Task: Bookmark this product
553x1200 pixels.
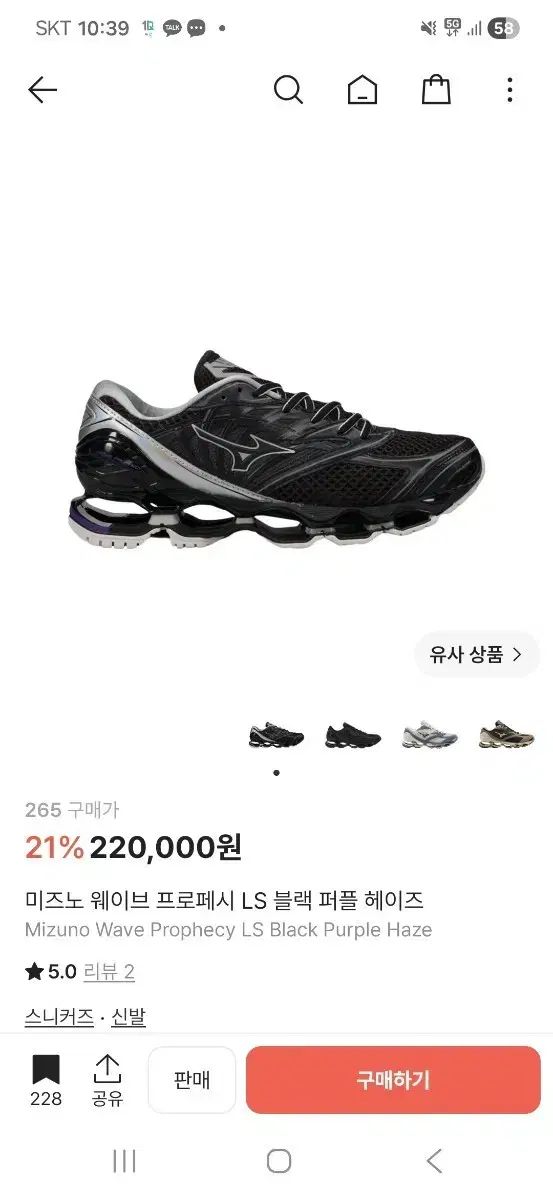Action: [x=45, y=1081]
